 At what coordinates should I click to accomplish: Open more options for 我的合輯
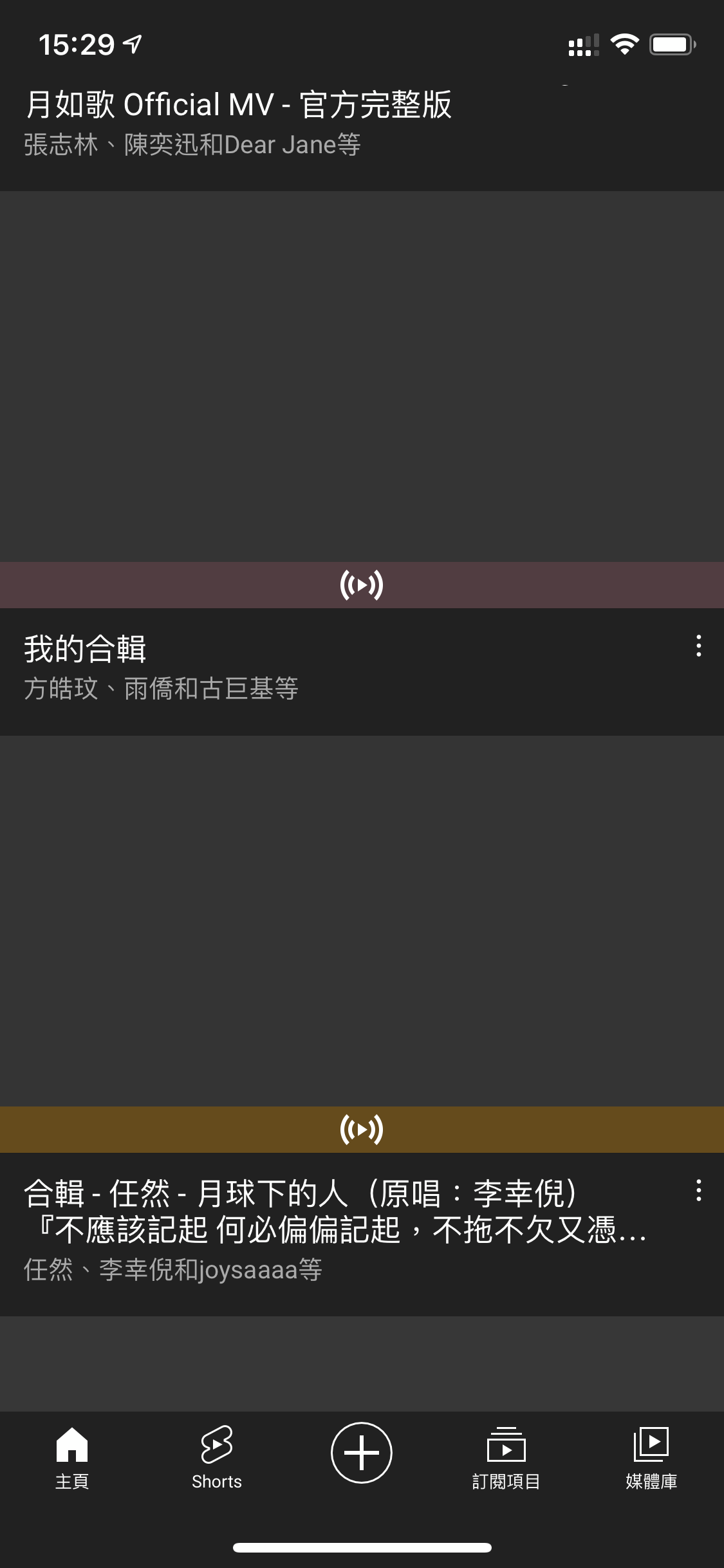click(x=698, y=646)
